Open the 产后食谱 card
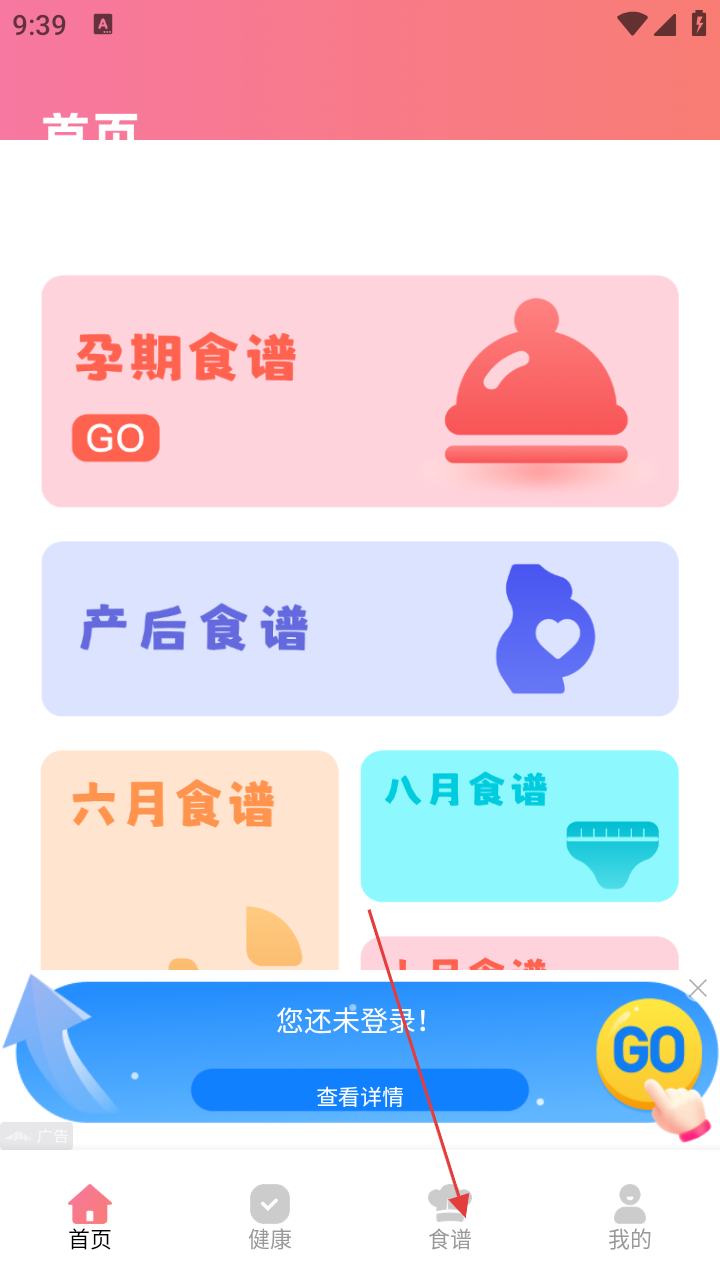The width and height of the screenshot is (720, 1280). [360, 628]
